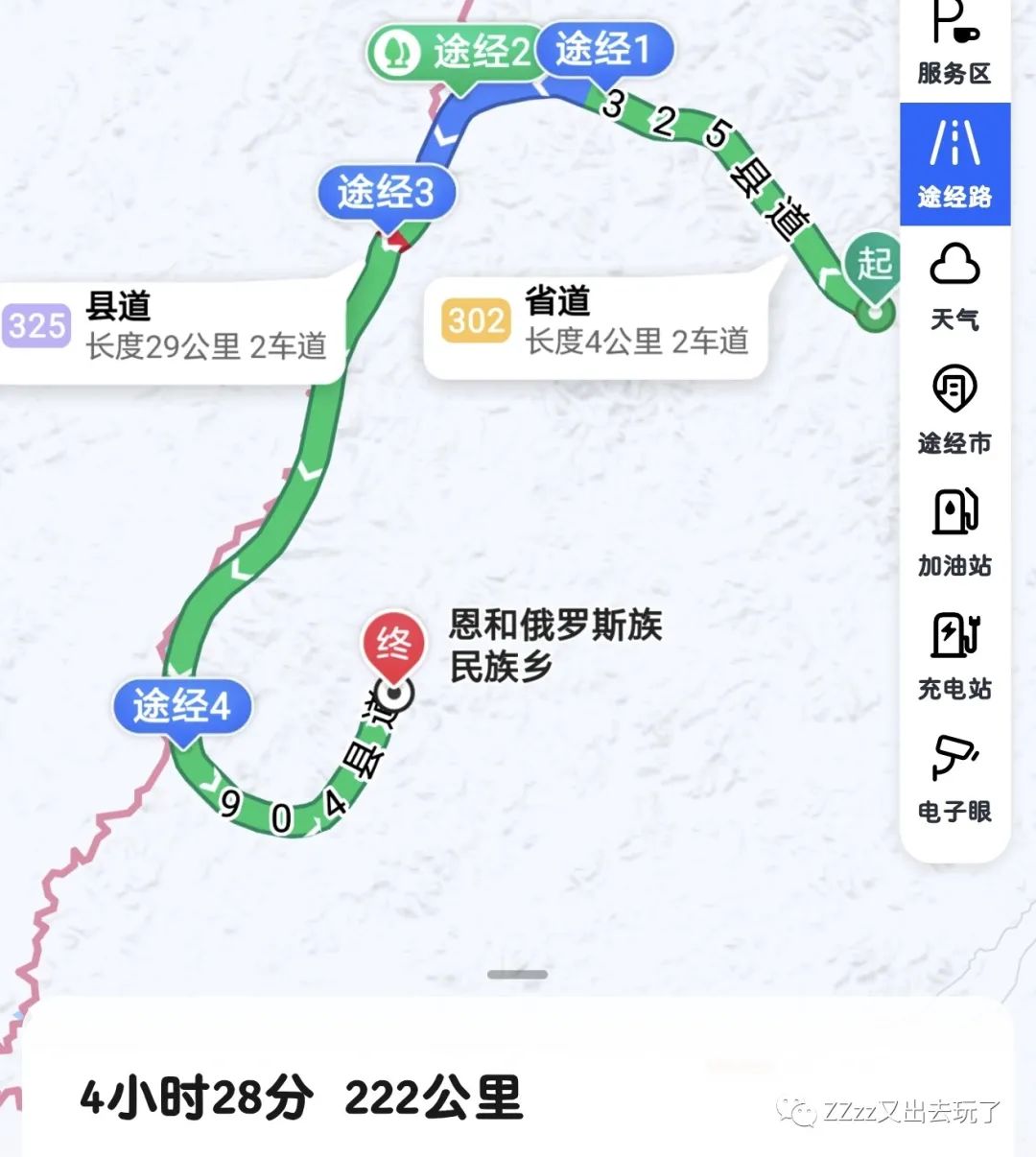Show weather along the route
This screenshot has width=1036, height=1157.
[954, 286]
